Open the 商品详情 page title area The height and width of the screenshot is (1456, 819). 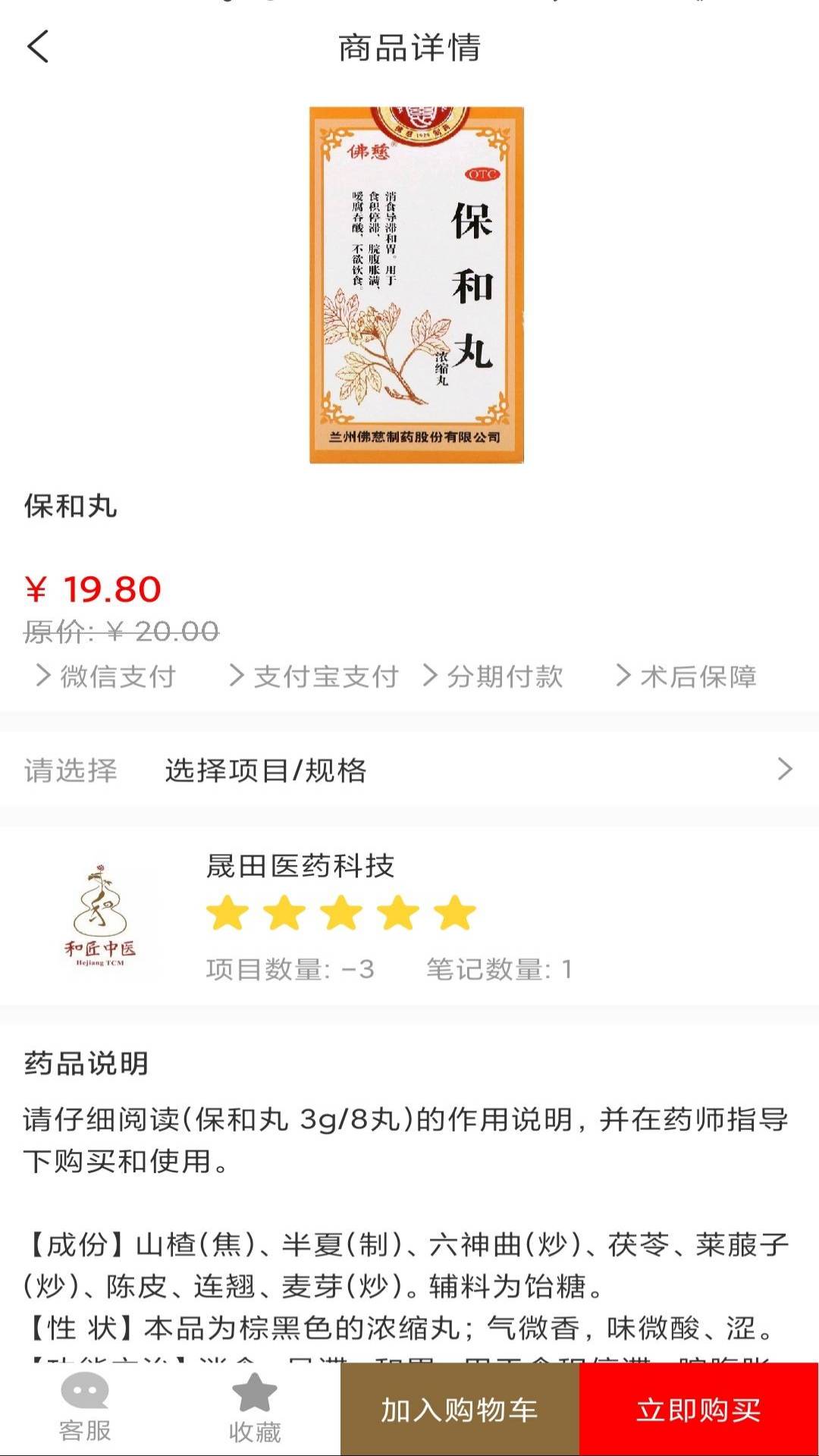tap(409, 45)
